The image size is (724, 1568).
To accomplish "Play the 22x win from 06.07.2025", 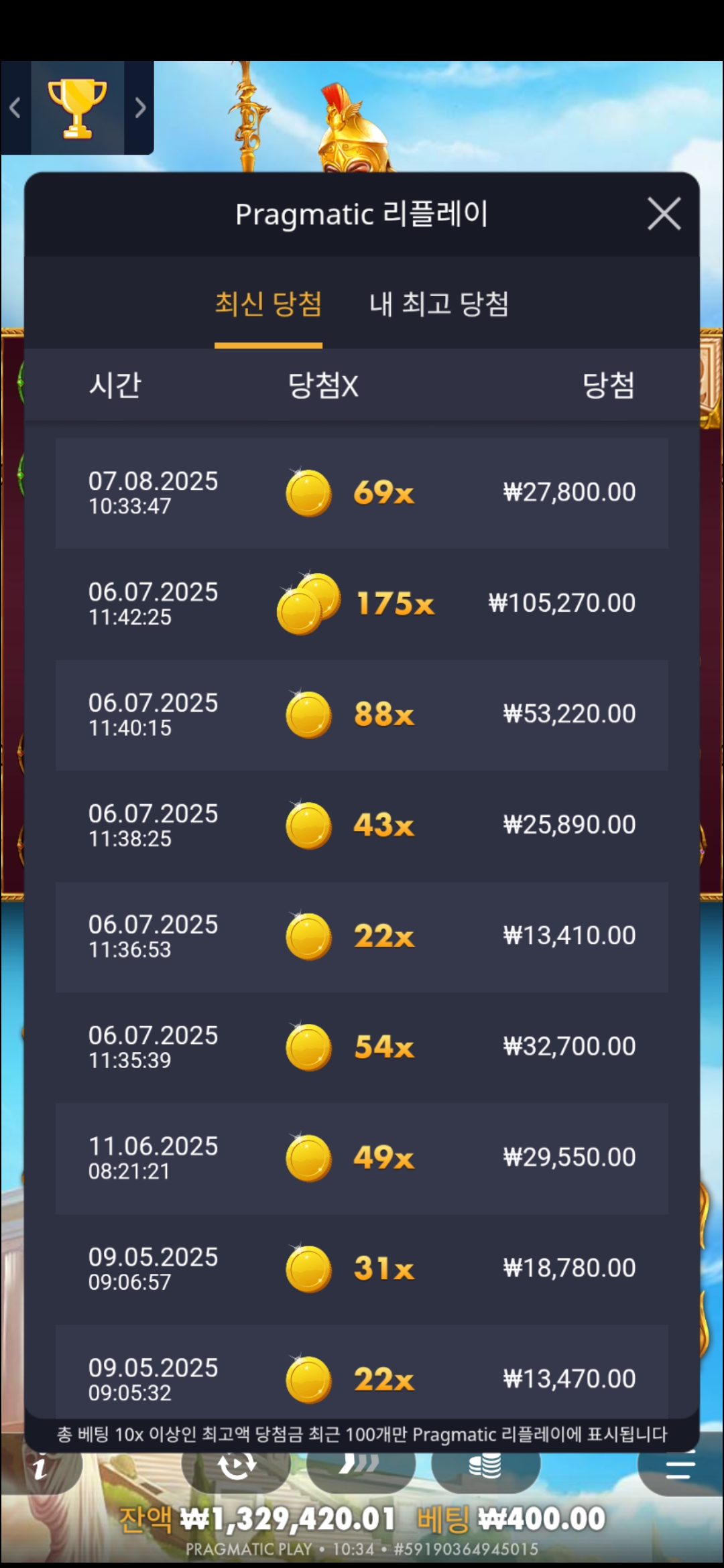I will coord(362,936).
